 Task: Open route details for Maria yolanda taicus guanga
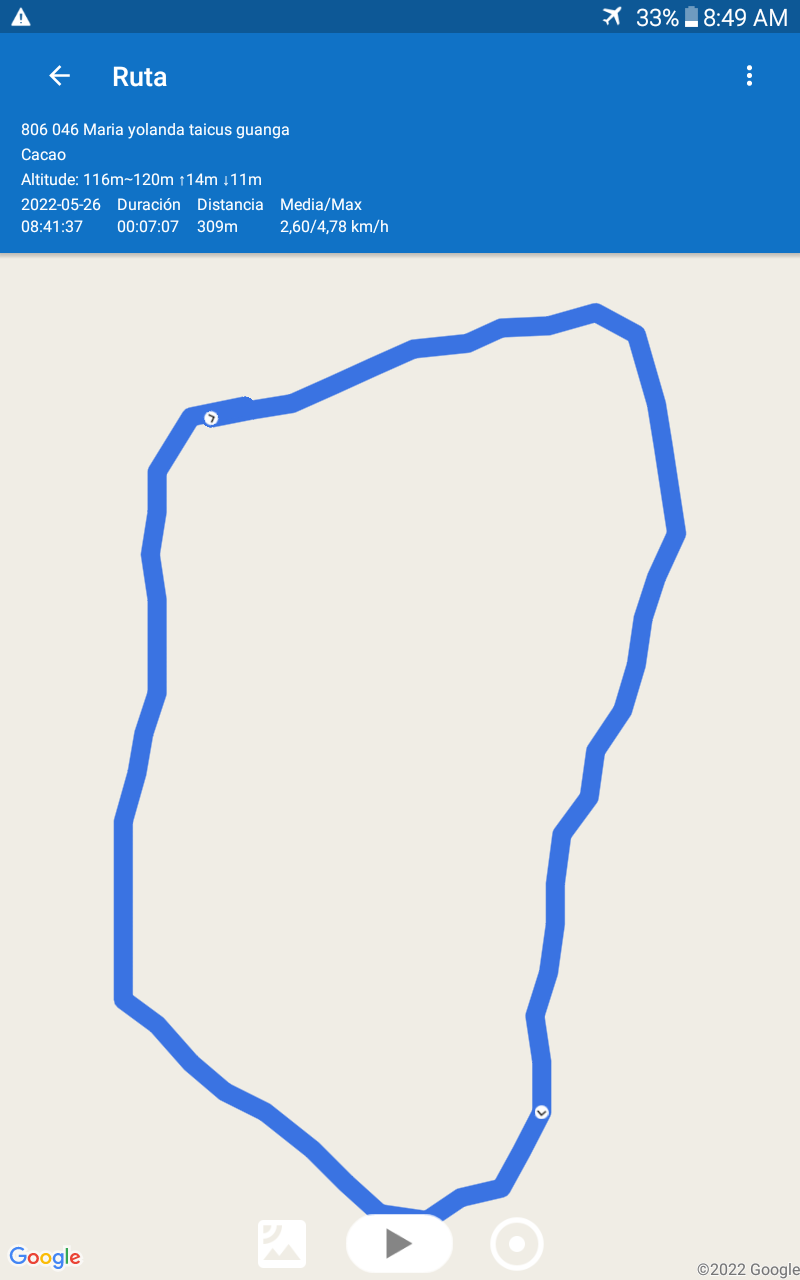click(x=155, y=130)
